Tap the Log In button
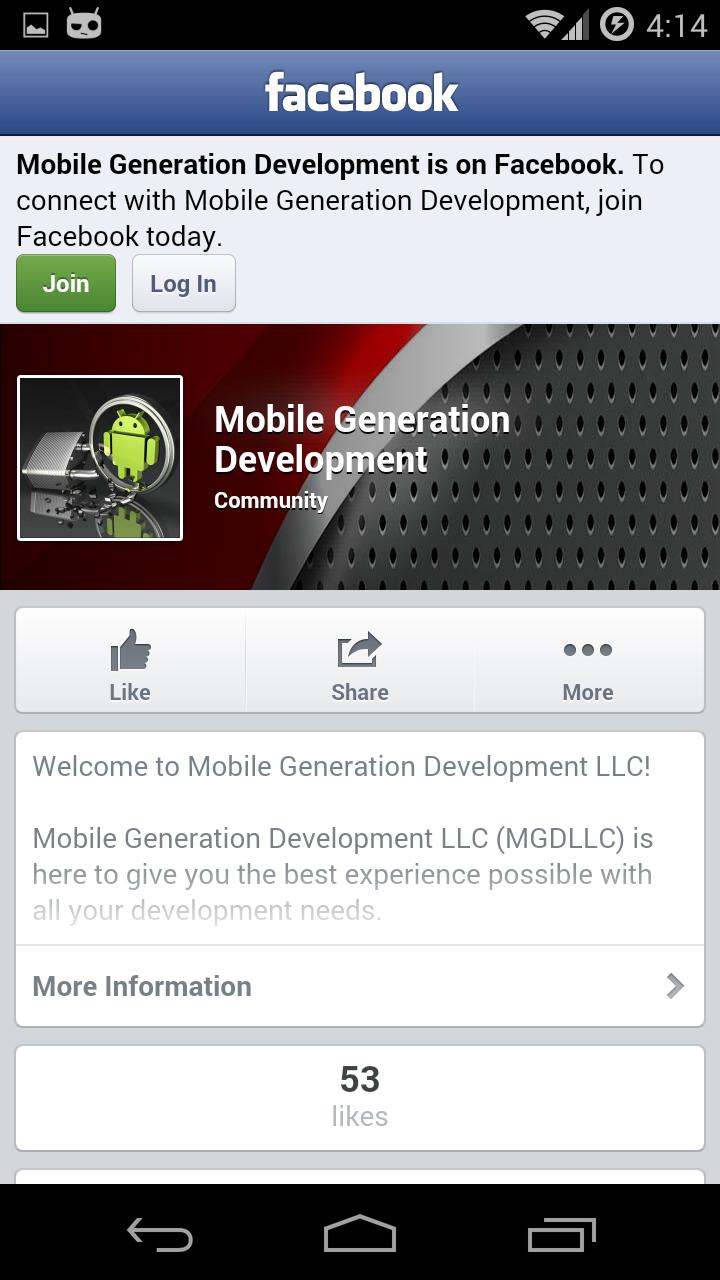Screen dimensions: 720x1280 [x=183, y=284]
